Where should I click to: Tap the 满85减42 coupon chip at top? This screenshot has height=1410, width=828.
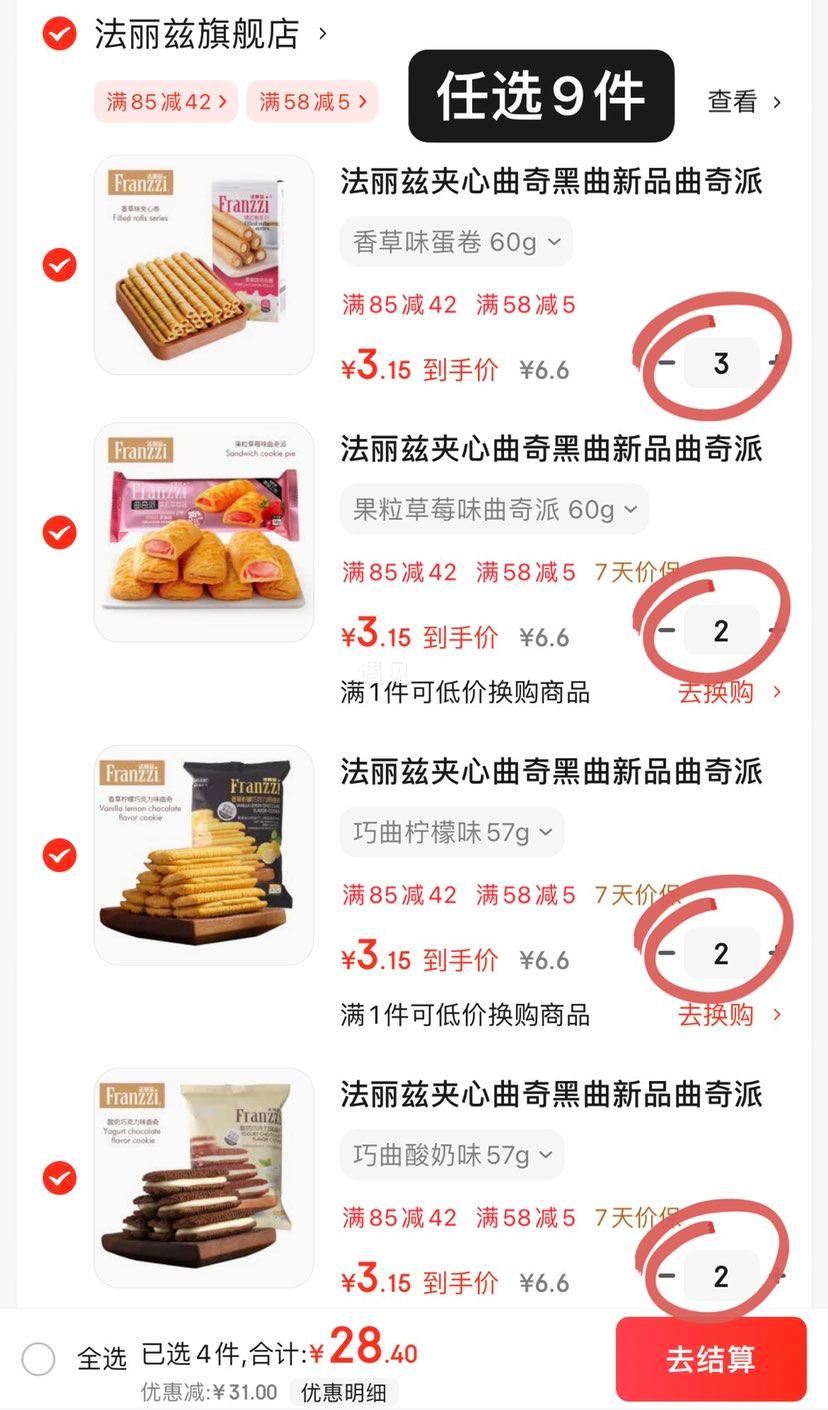tap(165, 101)
